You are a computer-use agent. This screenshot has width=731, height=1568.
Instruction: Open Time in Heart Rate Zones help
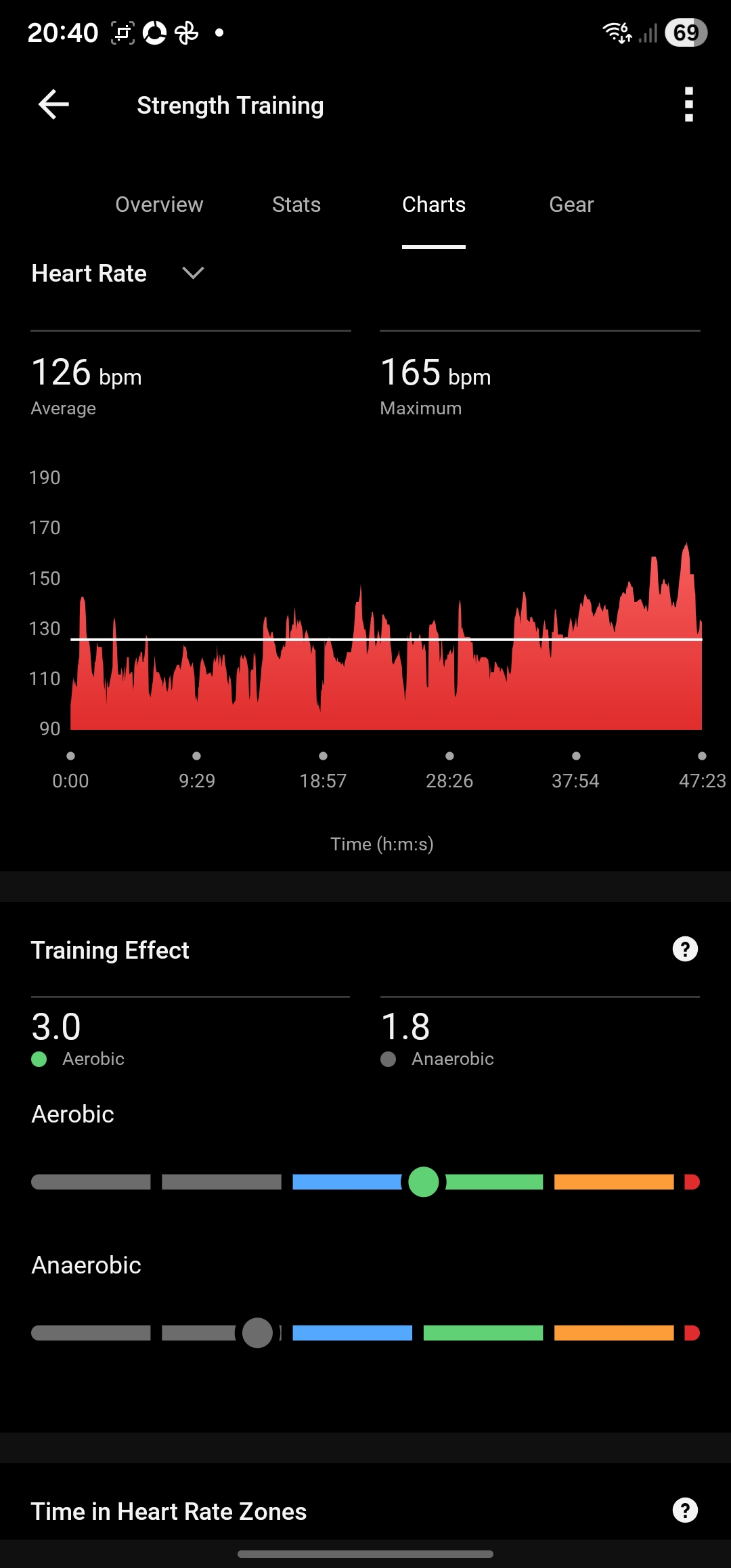coord(685,1510)
